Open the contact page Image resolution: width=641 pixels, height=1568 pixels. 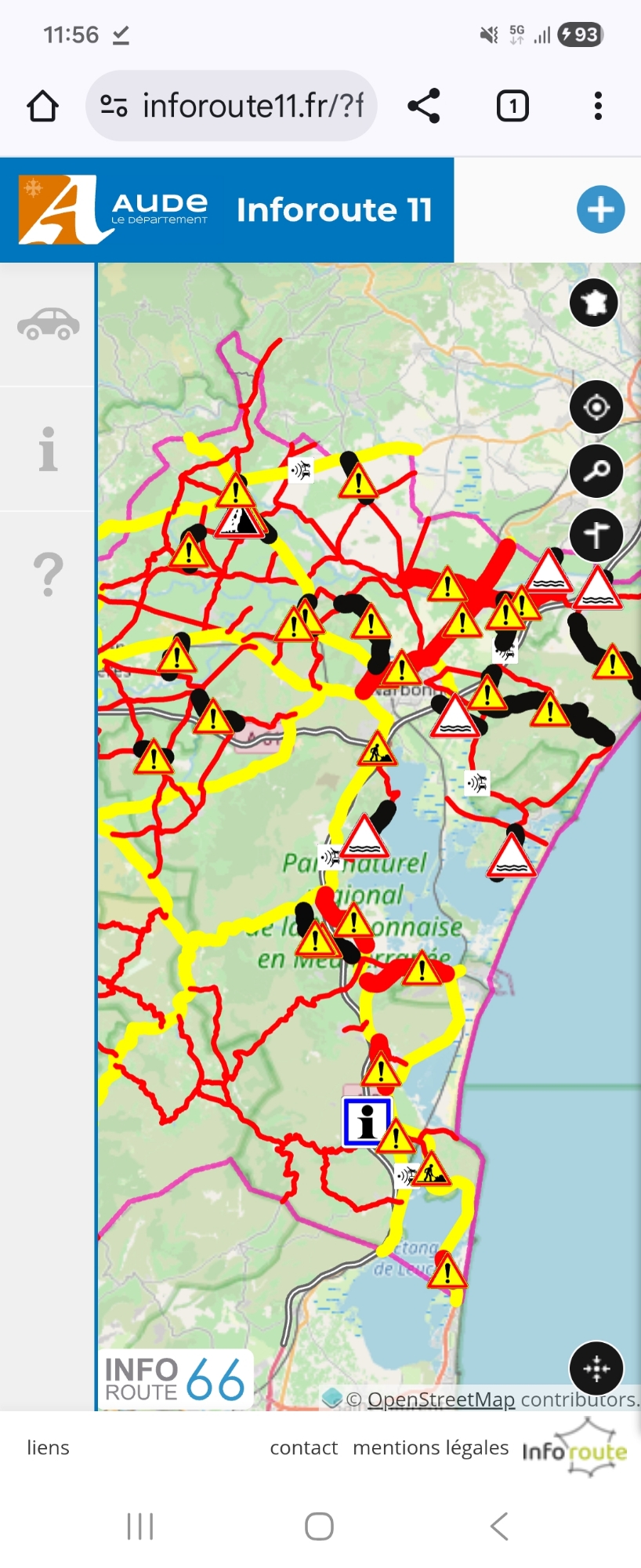304,1448
